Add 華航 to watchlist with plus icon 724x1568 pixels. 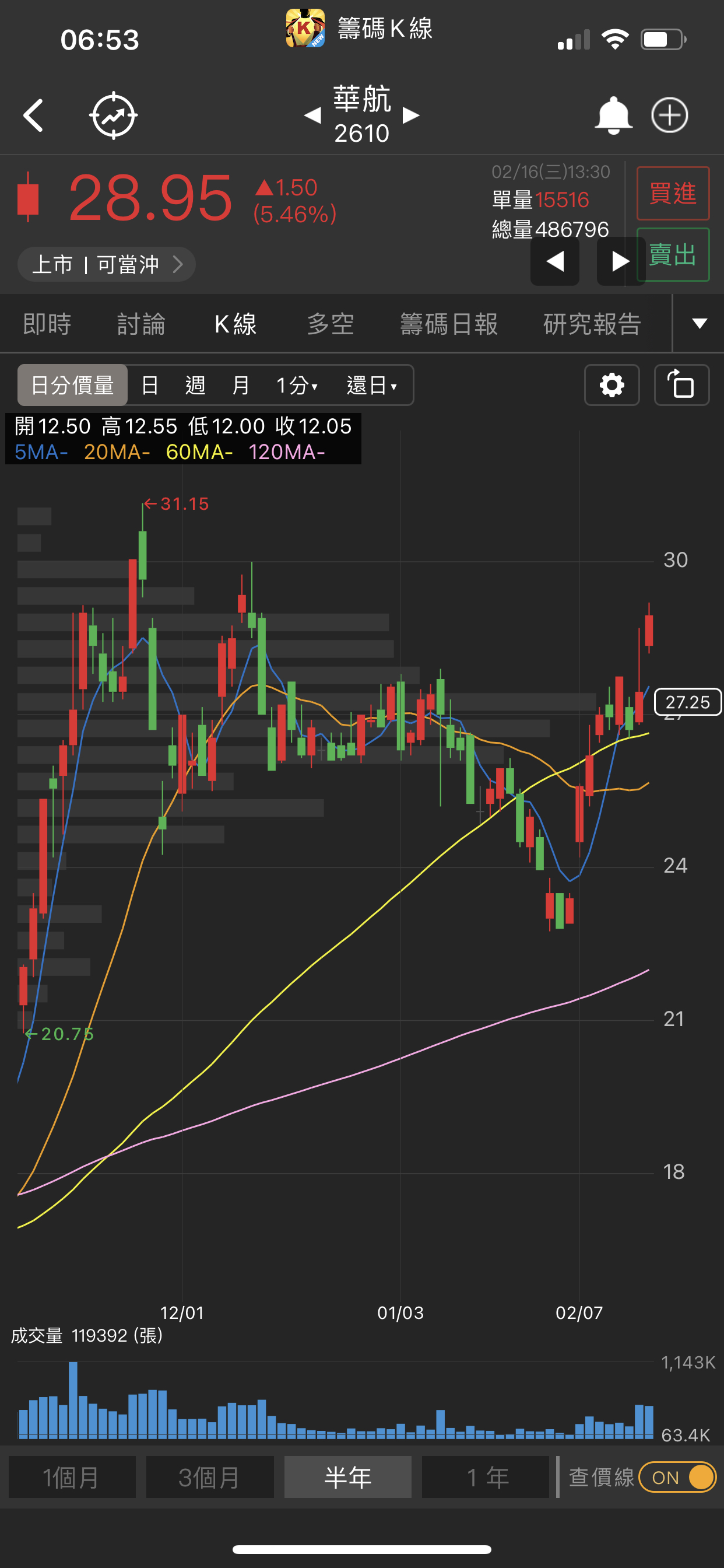coord(669,115)
